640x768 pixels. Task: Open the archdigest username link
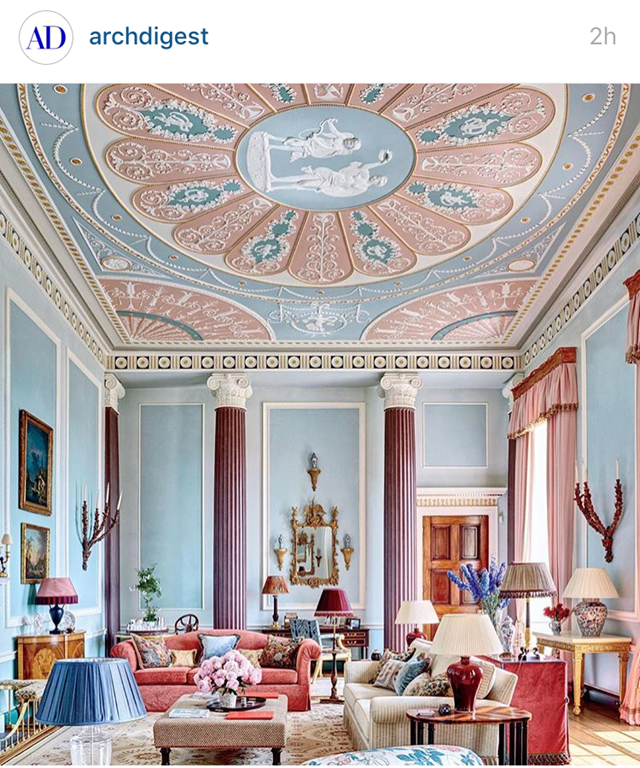148,38
